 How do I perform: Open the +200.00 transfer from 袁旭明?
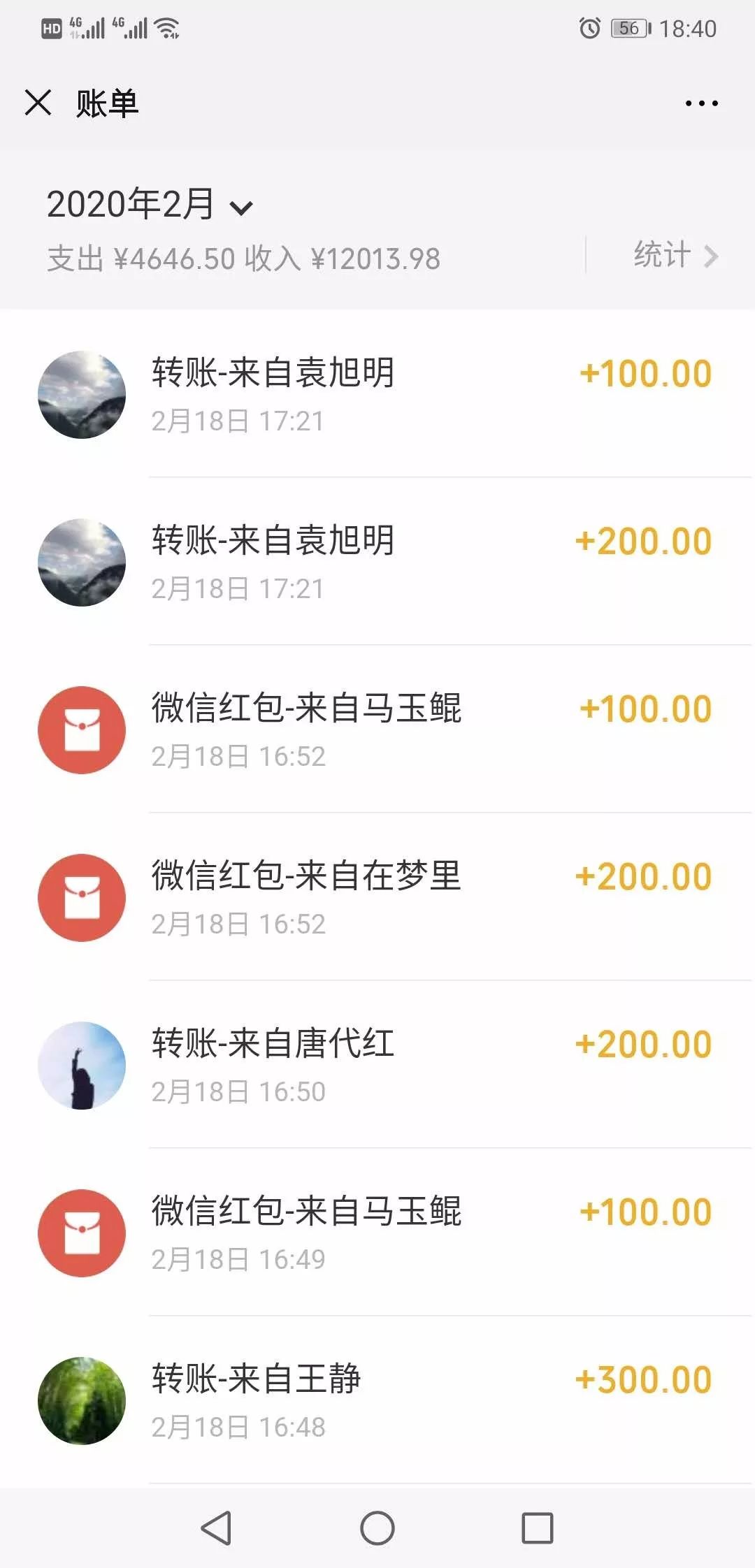pyautogui.click(x=377, y=562)
